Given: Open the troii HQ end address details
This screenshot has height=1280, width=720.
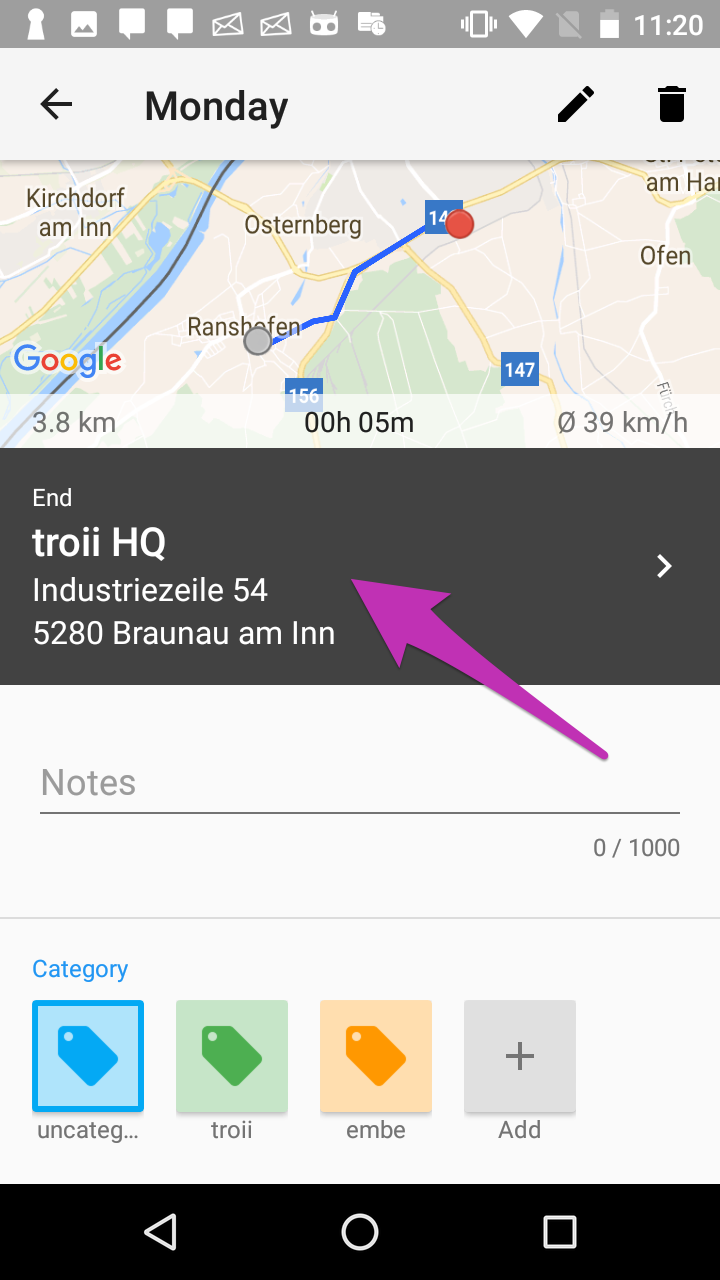Looking at the screenshot, I should [360, 566].
